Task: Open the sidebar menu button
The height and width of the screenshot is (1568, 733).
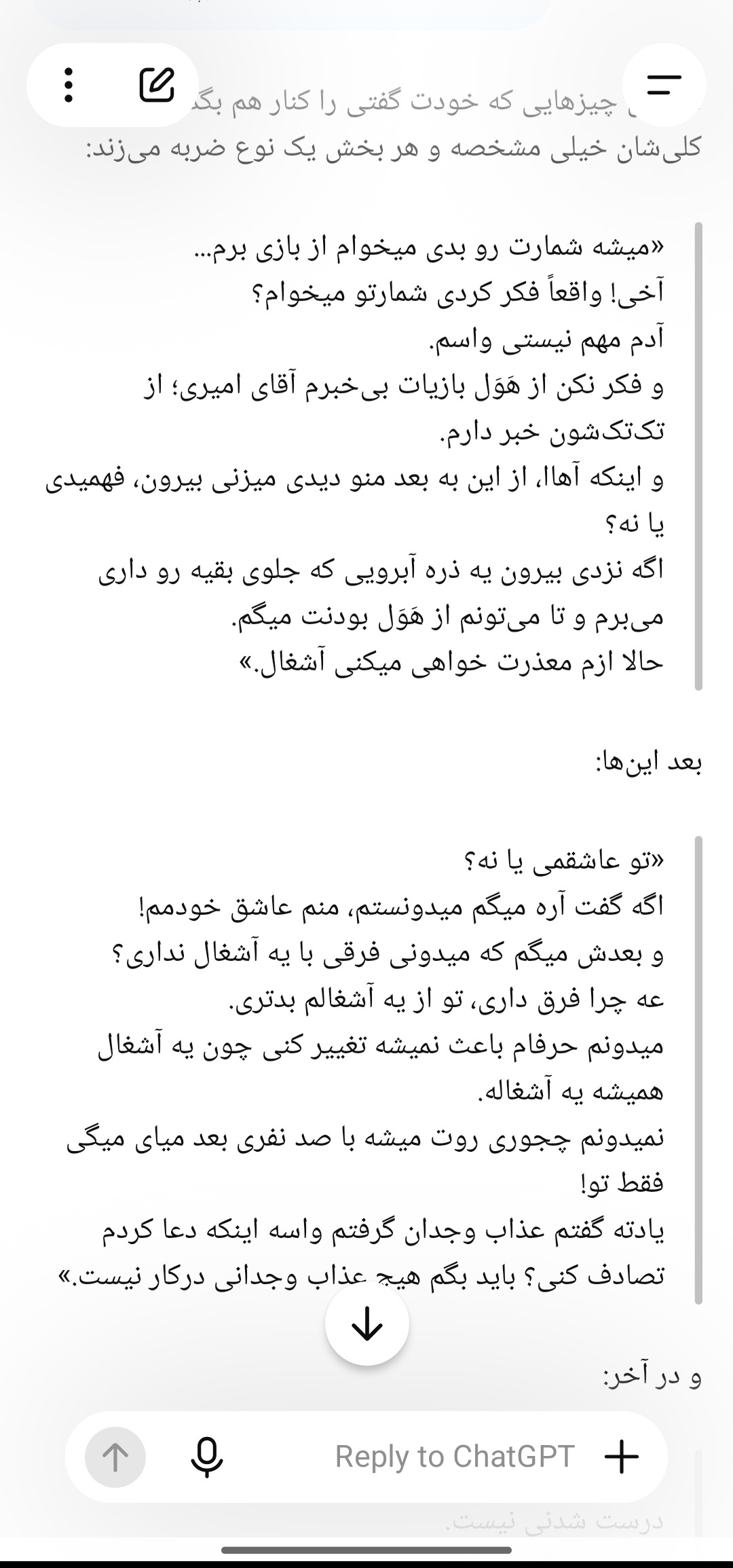Action: [664, 85]
